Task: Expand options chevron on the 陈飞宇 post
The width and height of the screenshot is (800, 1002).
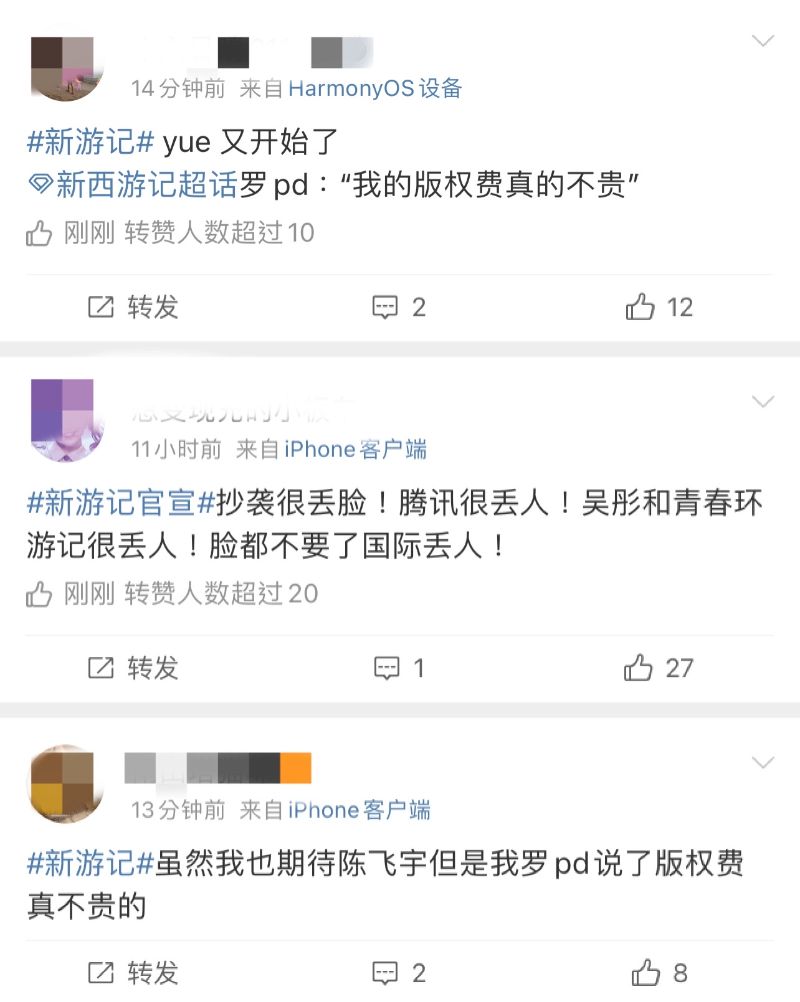Action: [x=763, y=763]
